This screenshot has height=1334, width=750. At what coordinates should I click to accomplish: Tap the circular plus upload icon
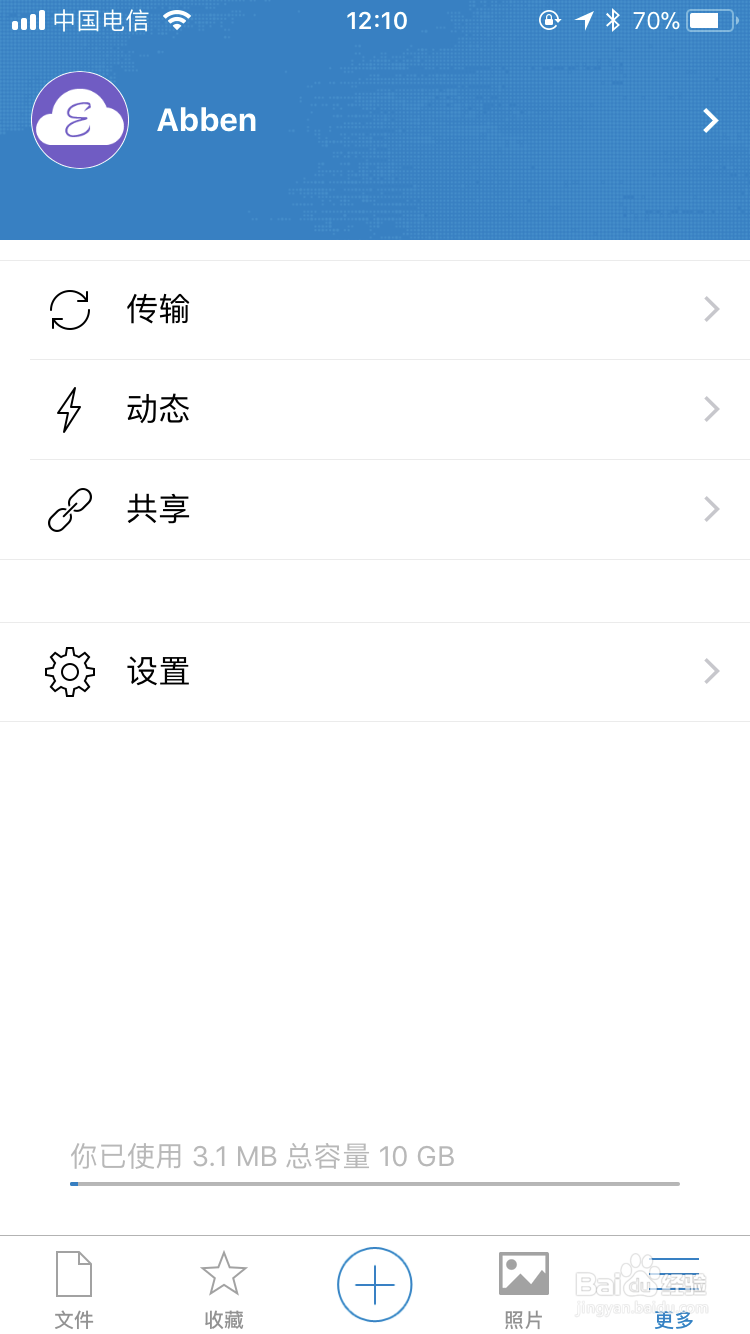(374, 1284)
